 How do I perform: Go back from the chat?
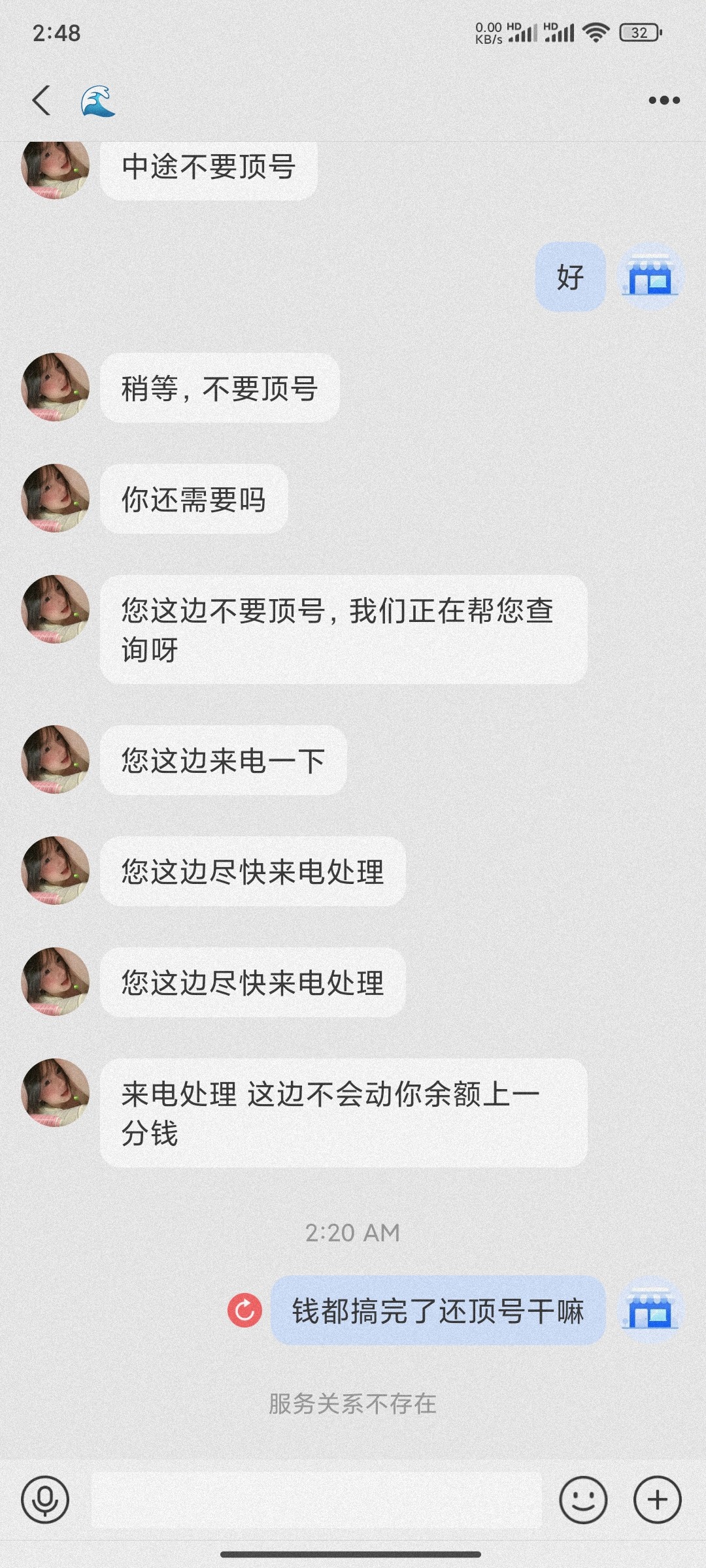[42, 101]
